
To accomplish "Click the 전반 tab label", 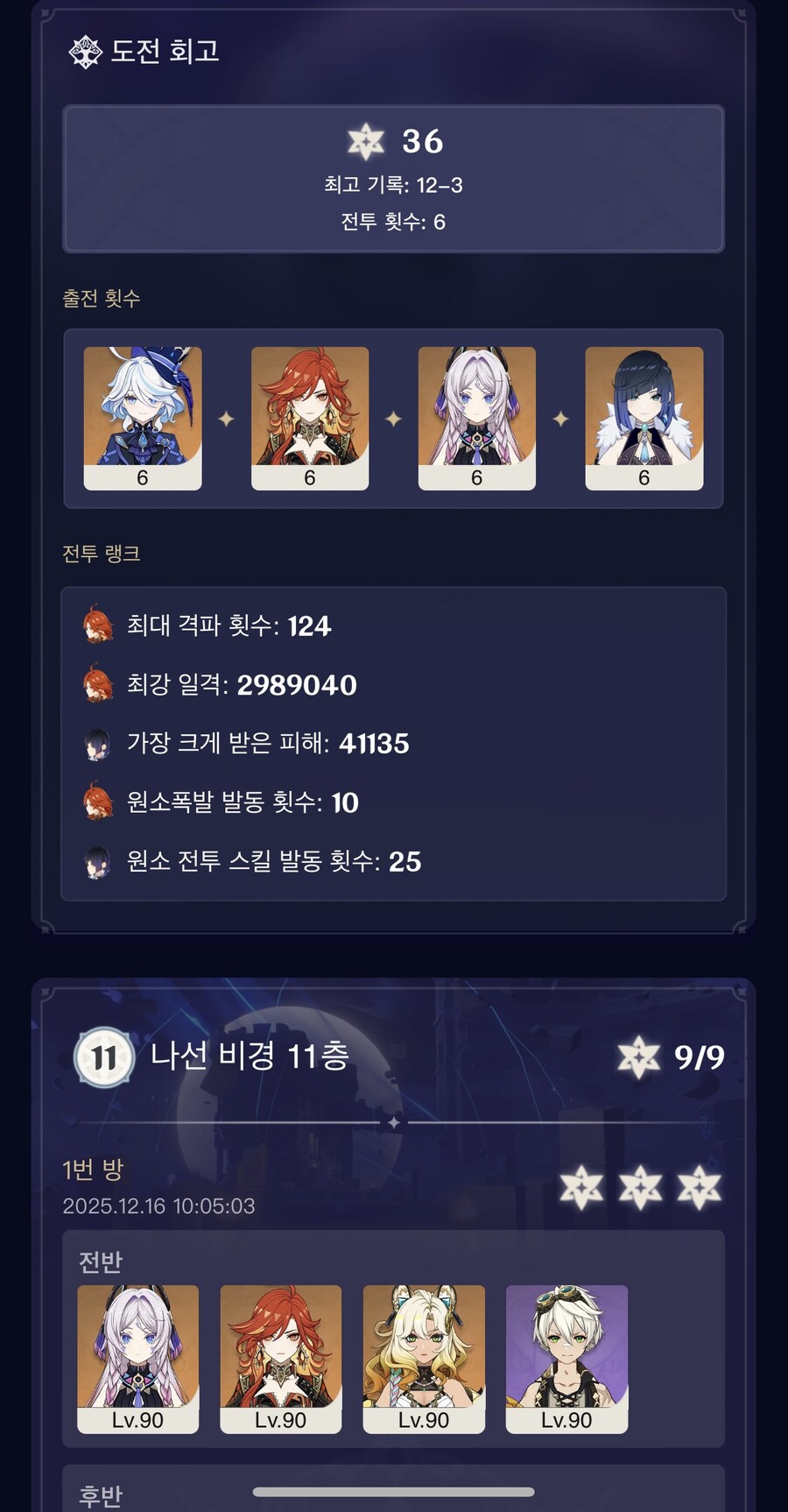I will pos(101,1260).
